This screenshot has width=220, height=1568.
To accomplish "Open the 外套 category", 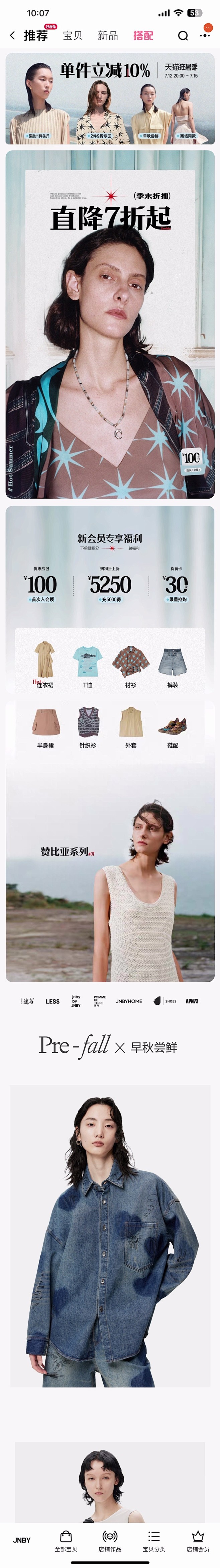I will click(x=130, y=725).
